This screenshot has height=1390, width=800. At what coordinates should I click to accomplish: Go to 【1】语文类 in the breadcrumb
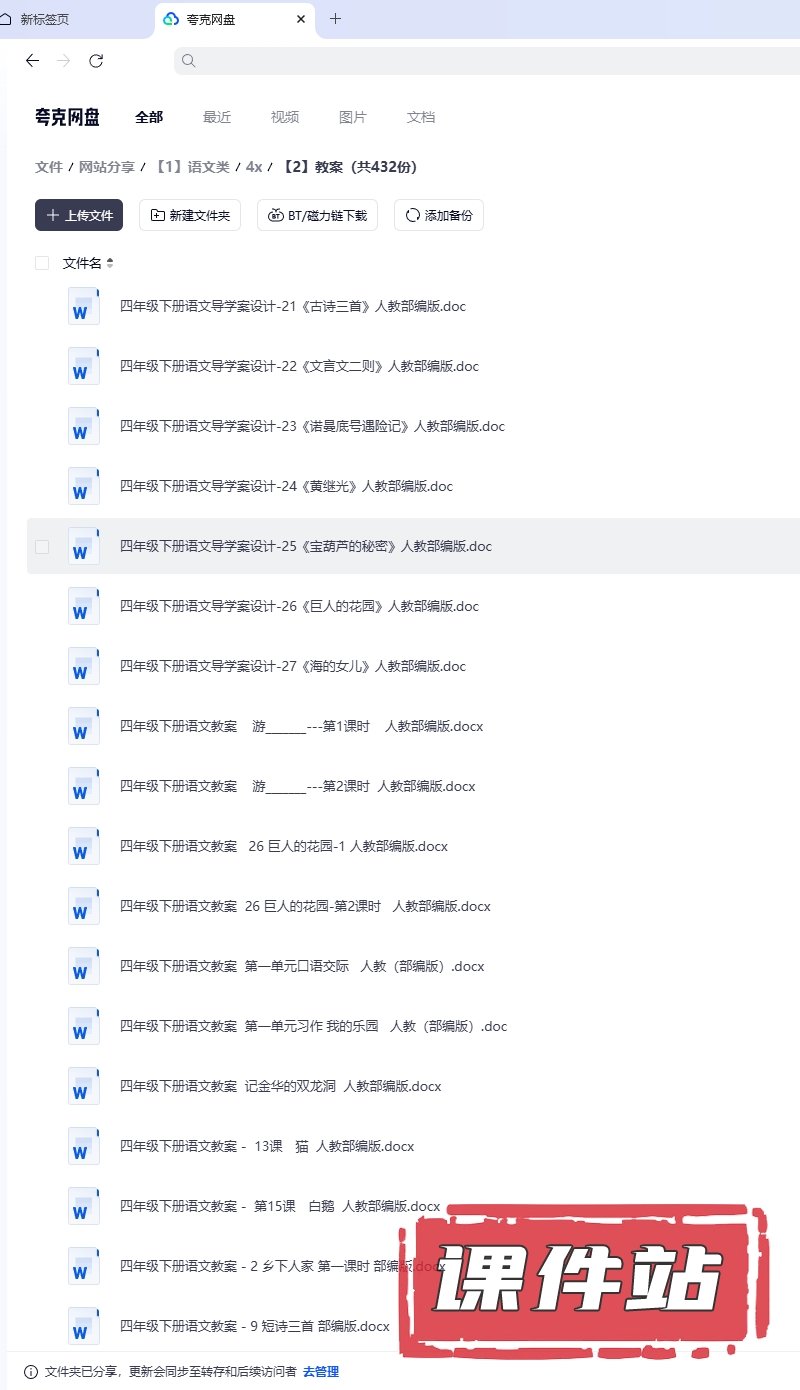click(x=190, y=167)
